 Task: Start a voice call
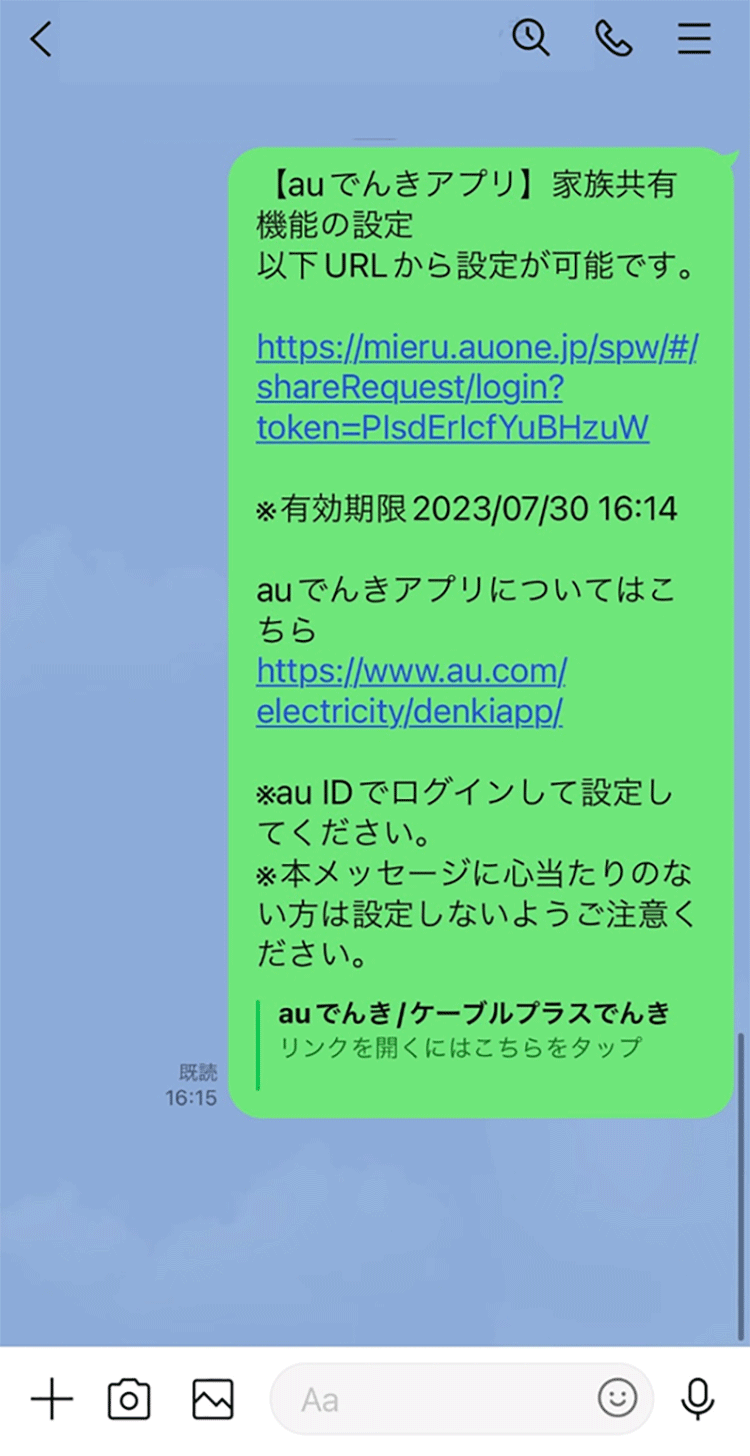click(613, 39)
